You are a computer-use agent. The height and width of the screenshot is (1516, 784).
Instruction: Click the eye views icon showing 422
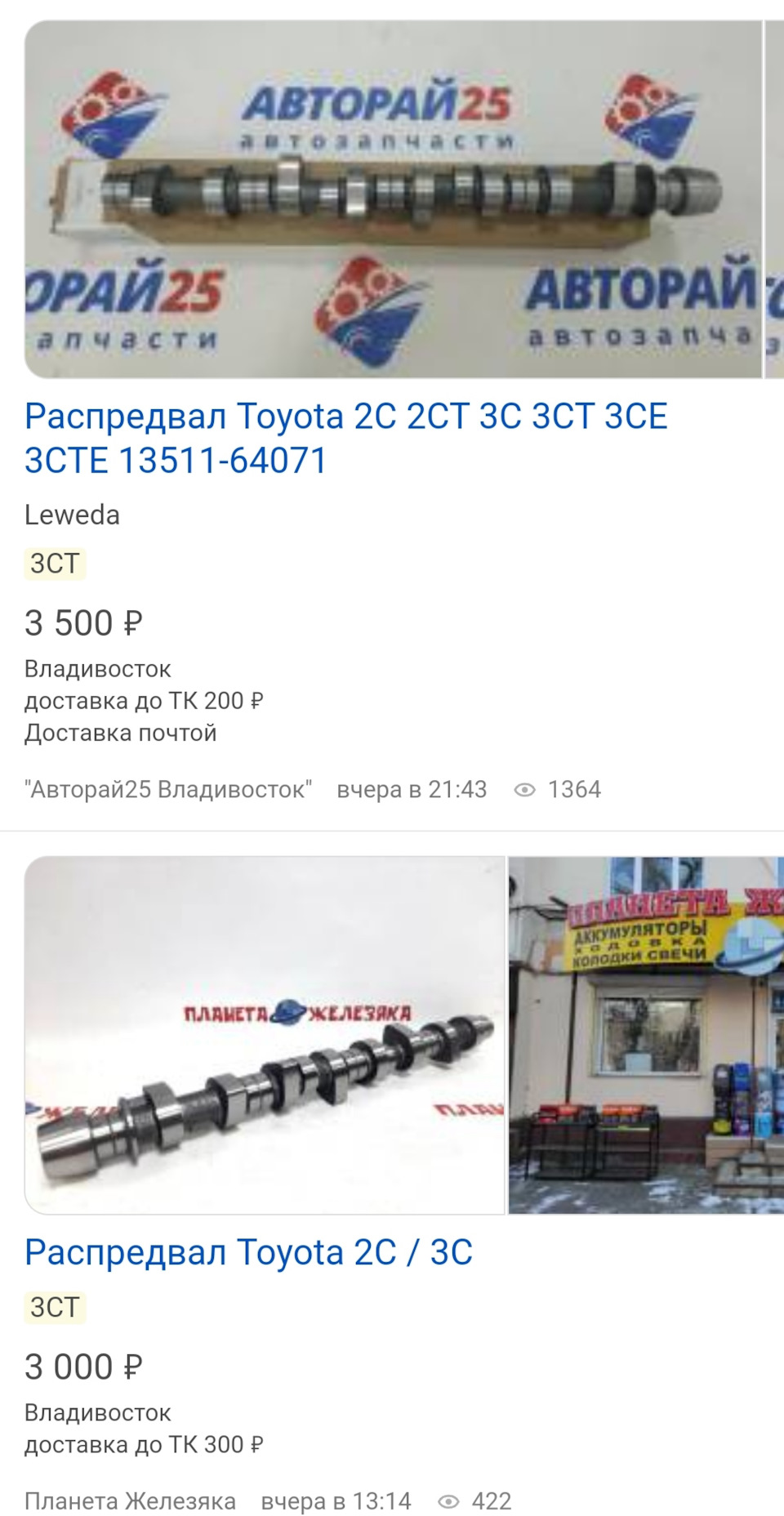[449, 1500]
